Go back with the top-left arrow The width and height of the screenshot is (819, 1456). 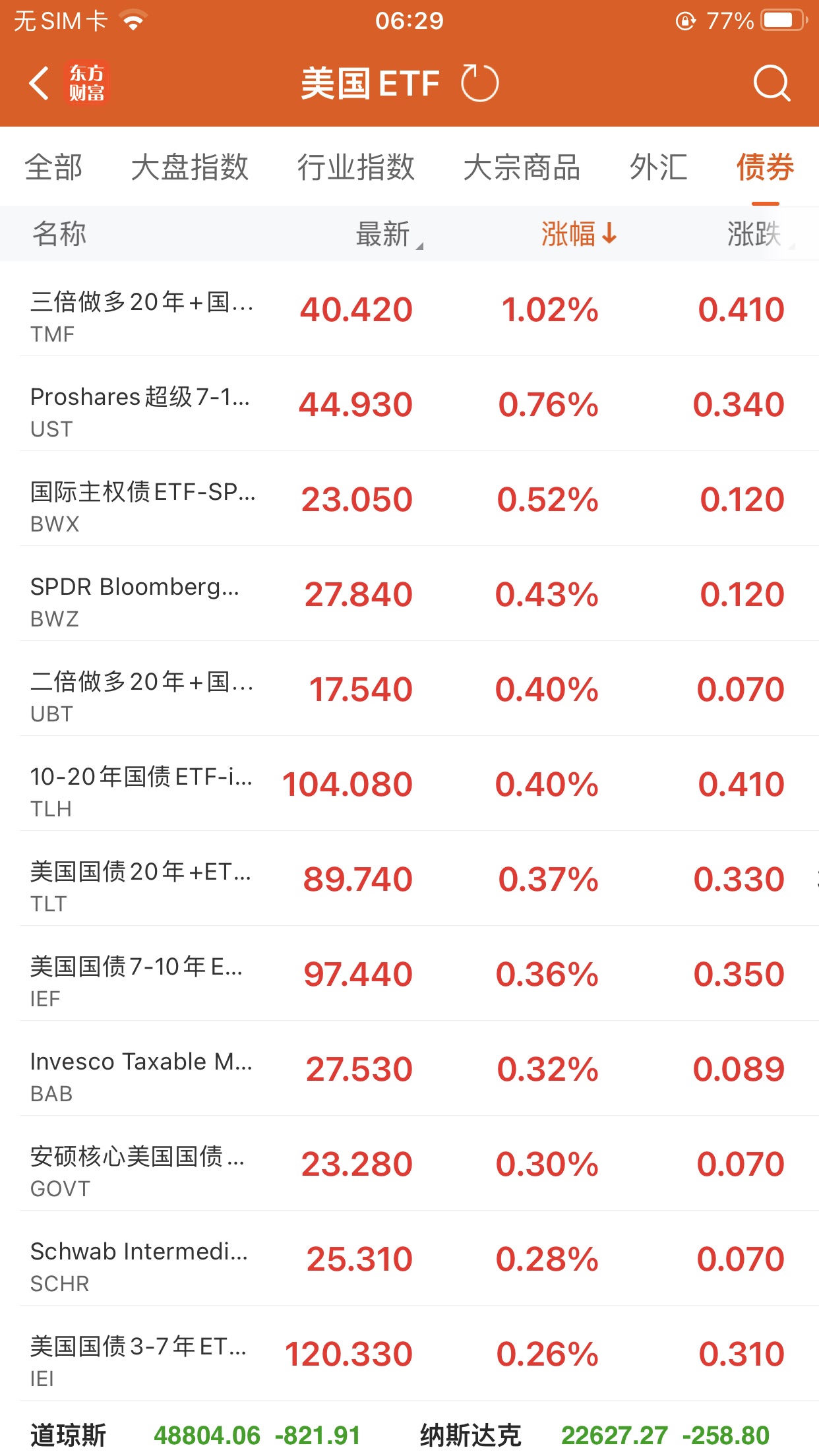(x=40, y=84)
